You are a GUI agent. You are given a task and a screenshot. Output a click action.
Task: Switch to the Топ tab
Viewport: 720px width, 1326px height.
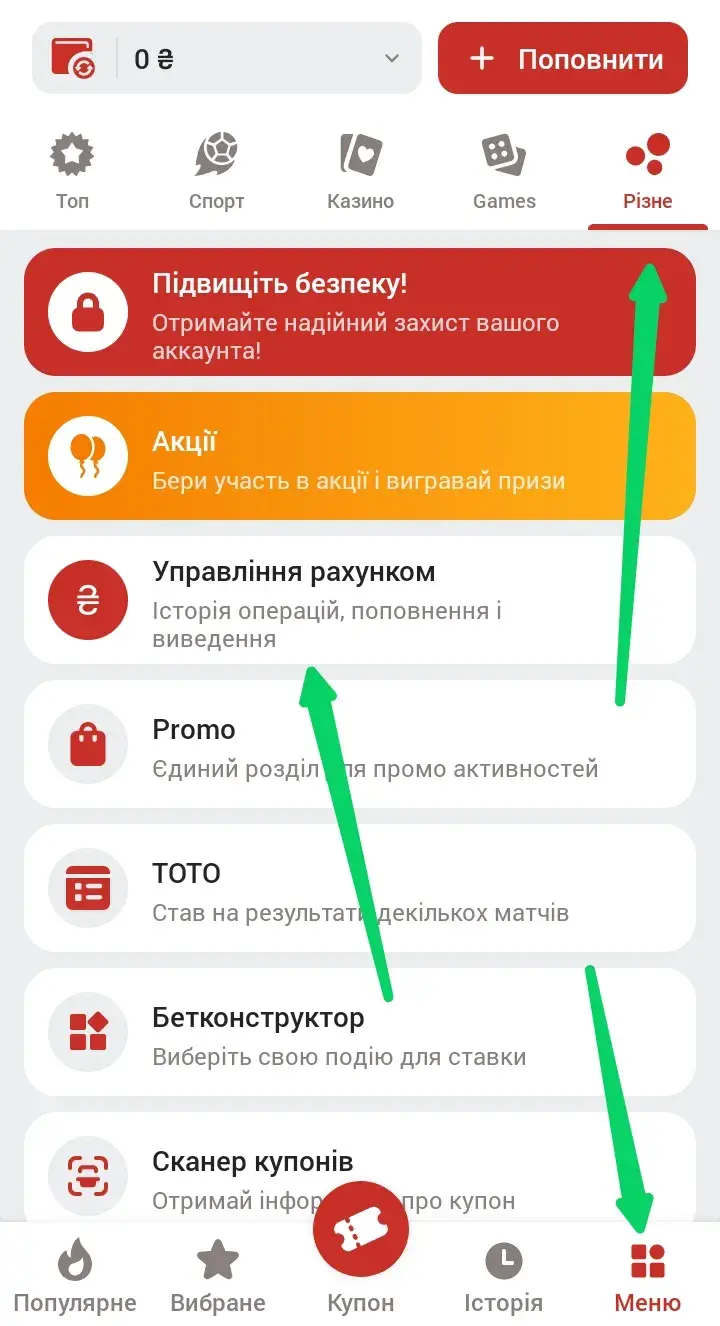click(x=72, y=173)
